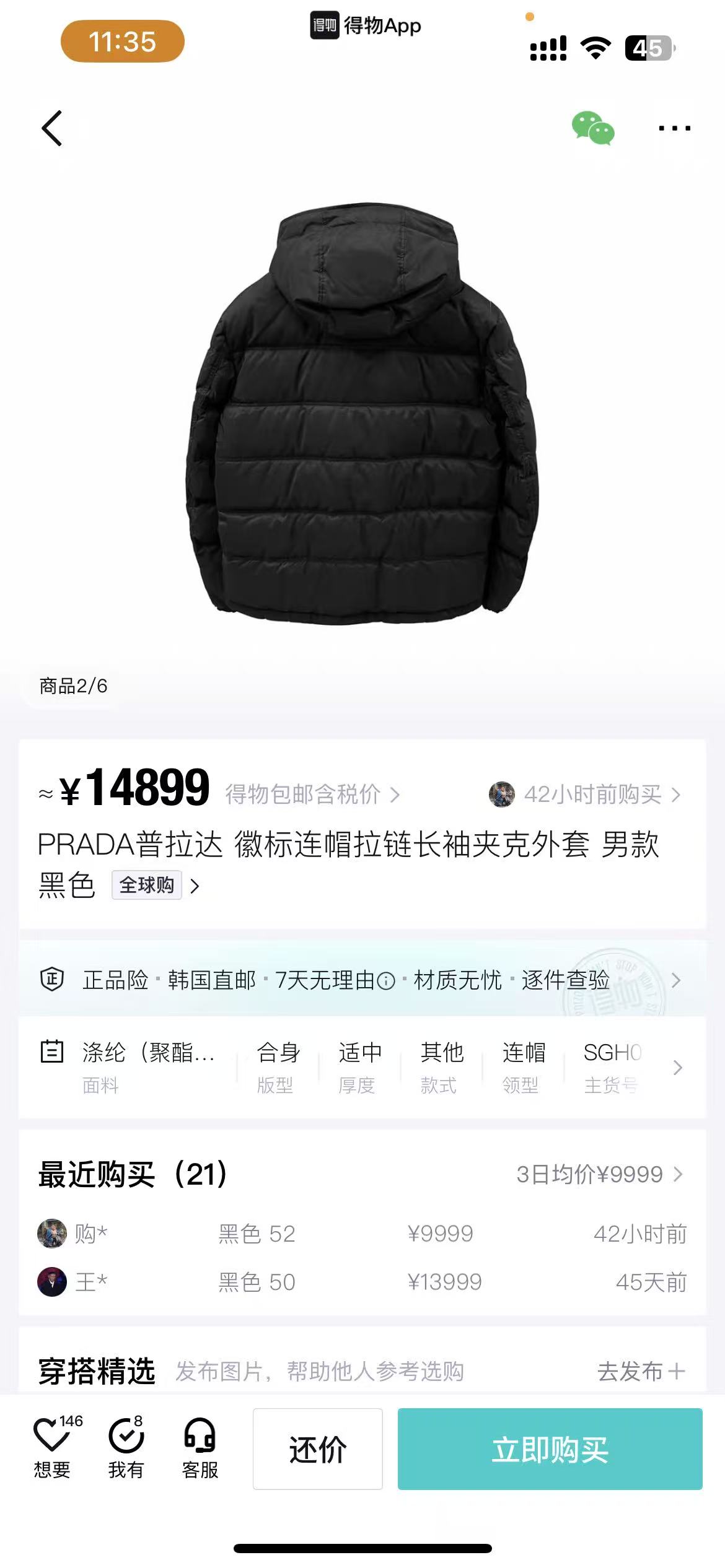
Task: Tap 立即购买 to buy now
Action: (x=550, y=1449)
